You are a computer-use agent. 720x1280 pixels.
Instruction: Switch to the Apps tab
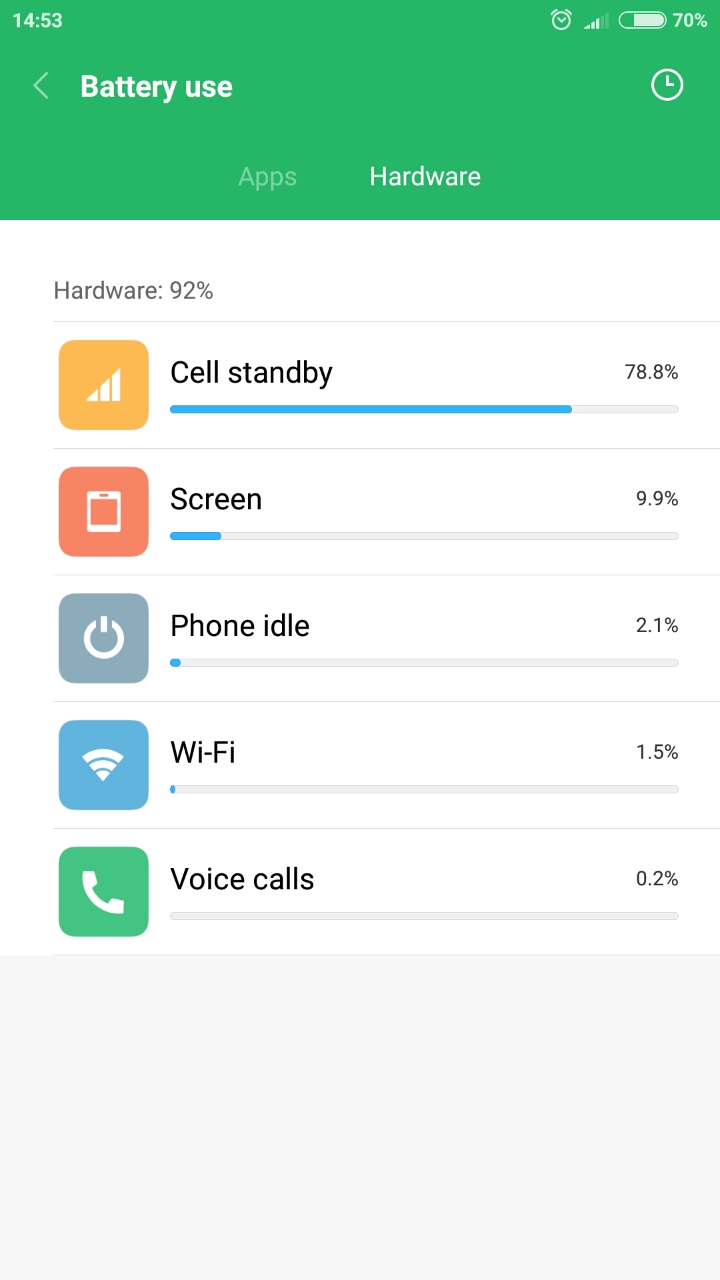point(267,177)
